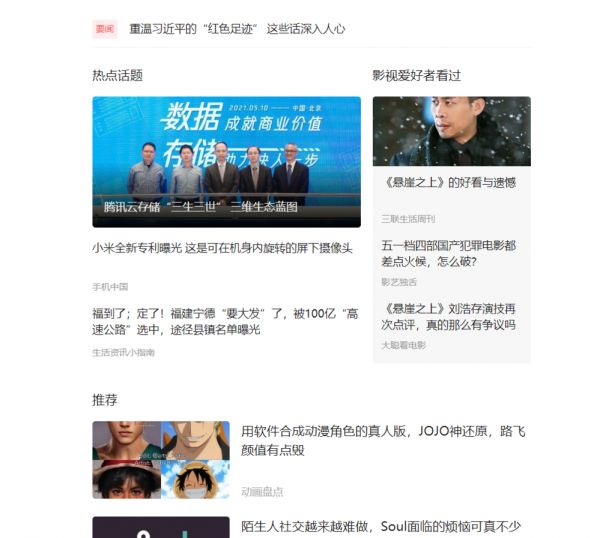Open the 重温习近平的"红色足迹" headline

tap(237, 29)
